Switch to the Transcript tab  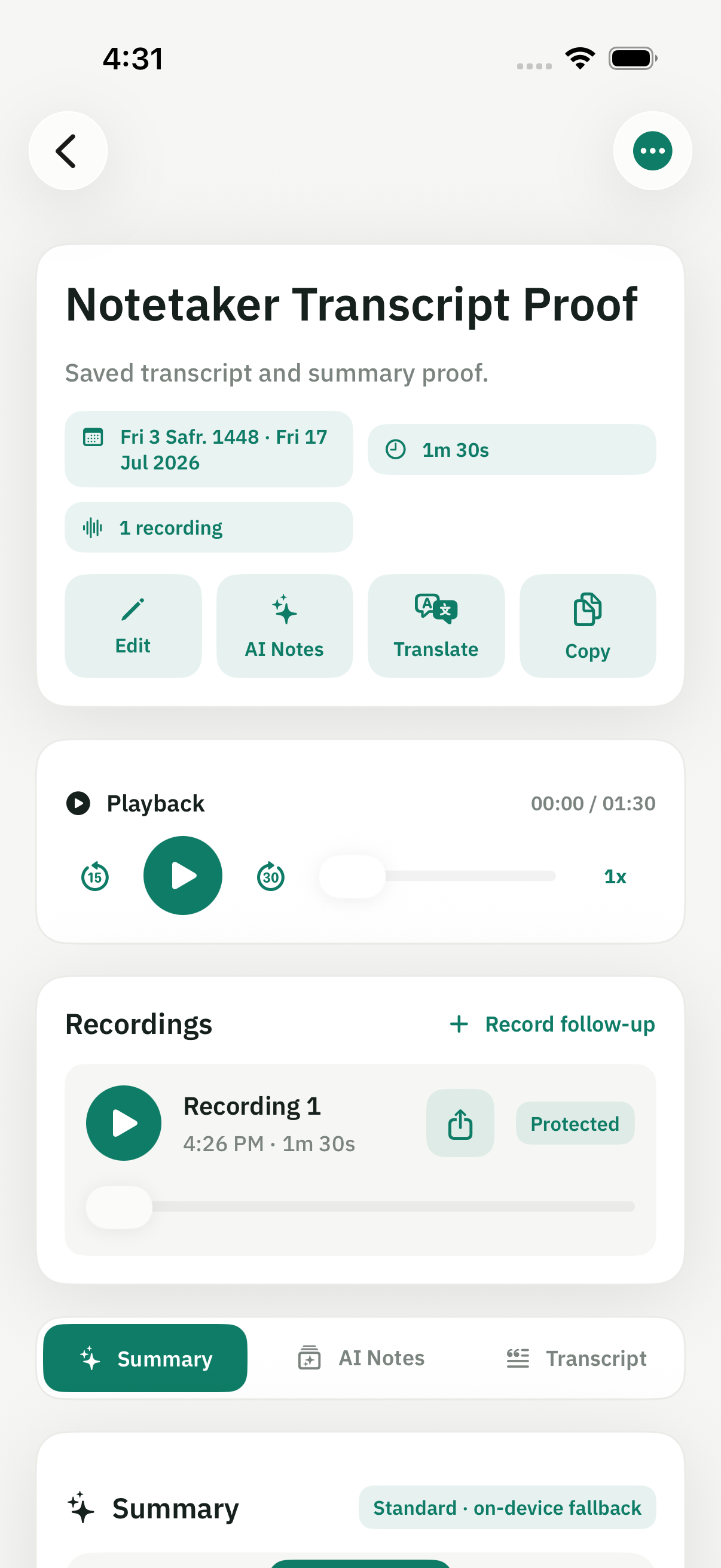[576, 1358]
